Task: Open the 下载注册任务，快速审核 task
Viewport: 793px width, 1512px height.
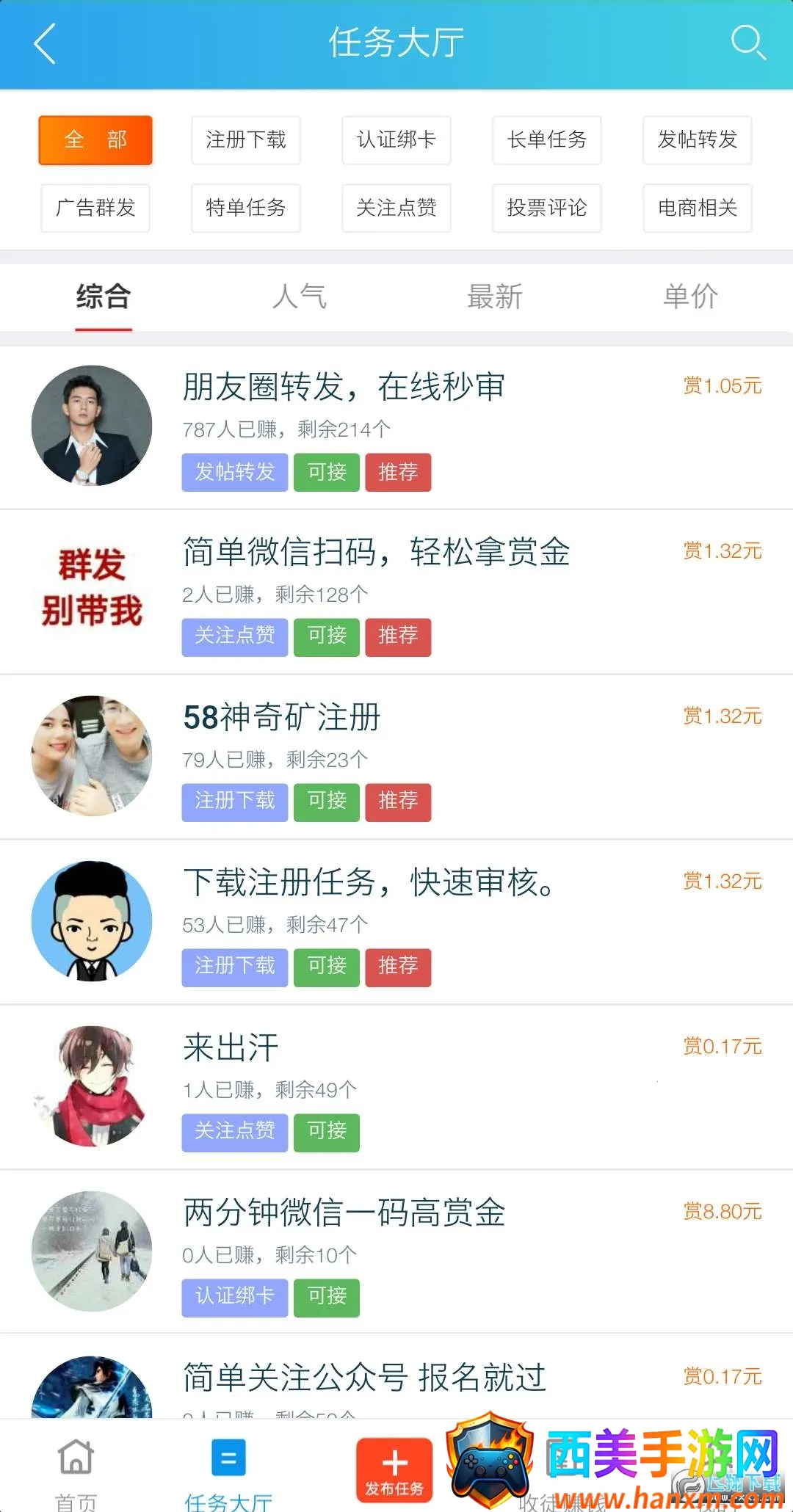Action: coord(369,882)
